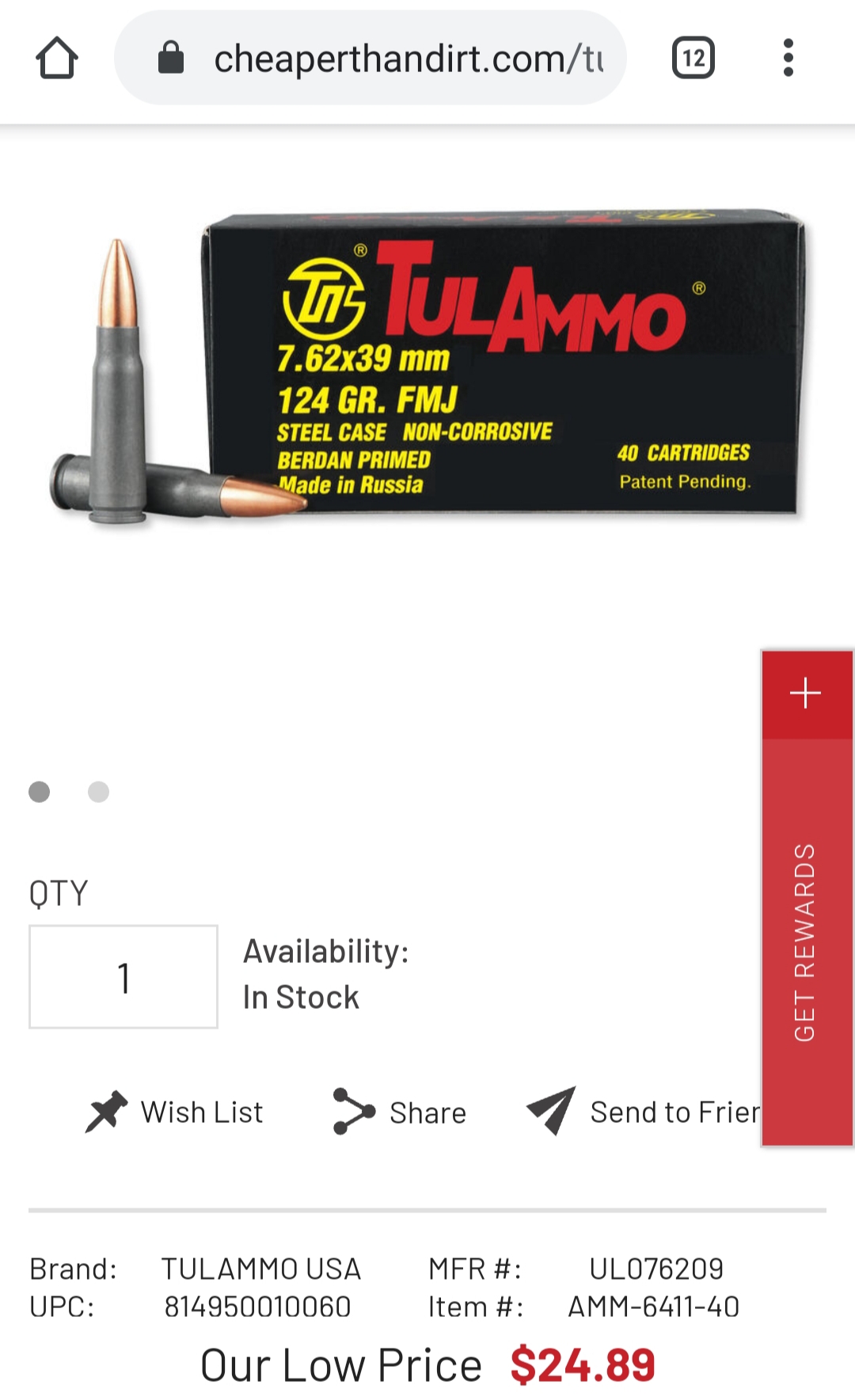Viewport: 855px width, 1400px height.
Task: Edit the QTY quantity field
Action: 123,976
